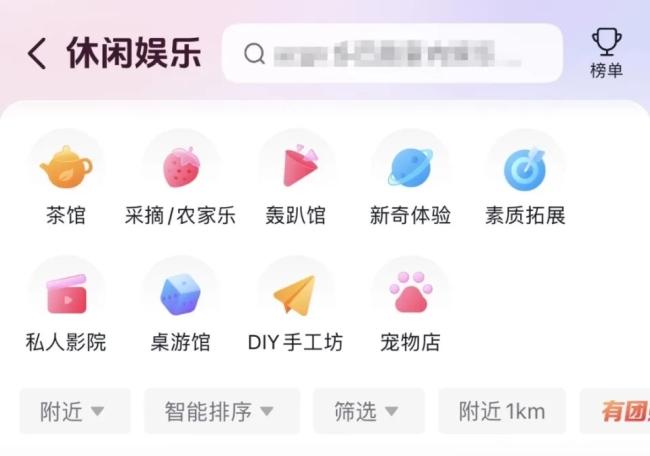The width and height of the screenshot is (650, 456).
Task: Tap the 有团 deals filter chip
Action: (622, 411)
